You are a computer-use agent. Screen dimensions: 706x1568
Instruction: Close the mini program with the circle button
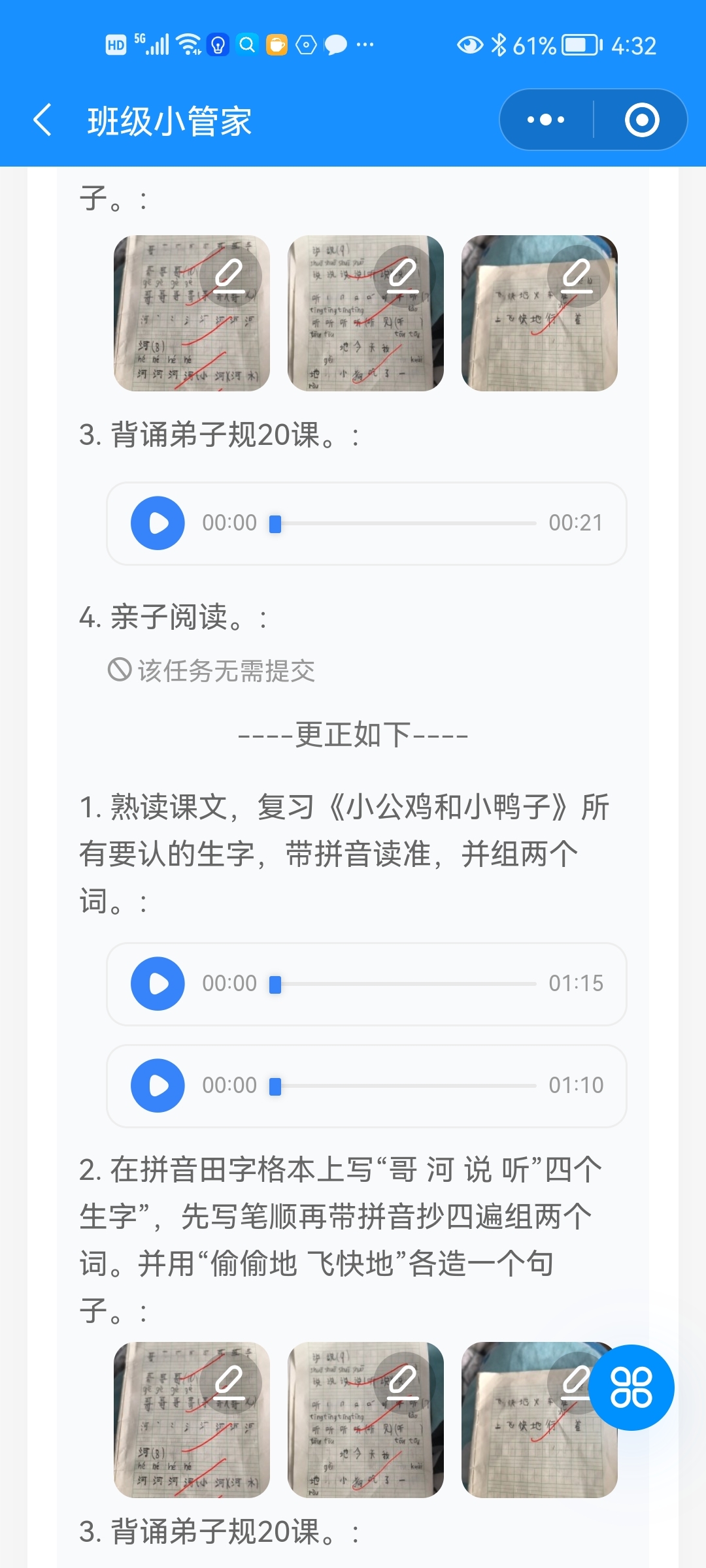[641, 120]
